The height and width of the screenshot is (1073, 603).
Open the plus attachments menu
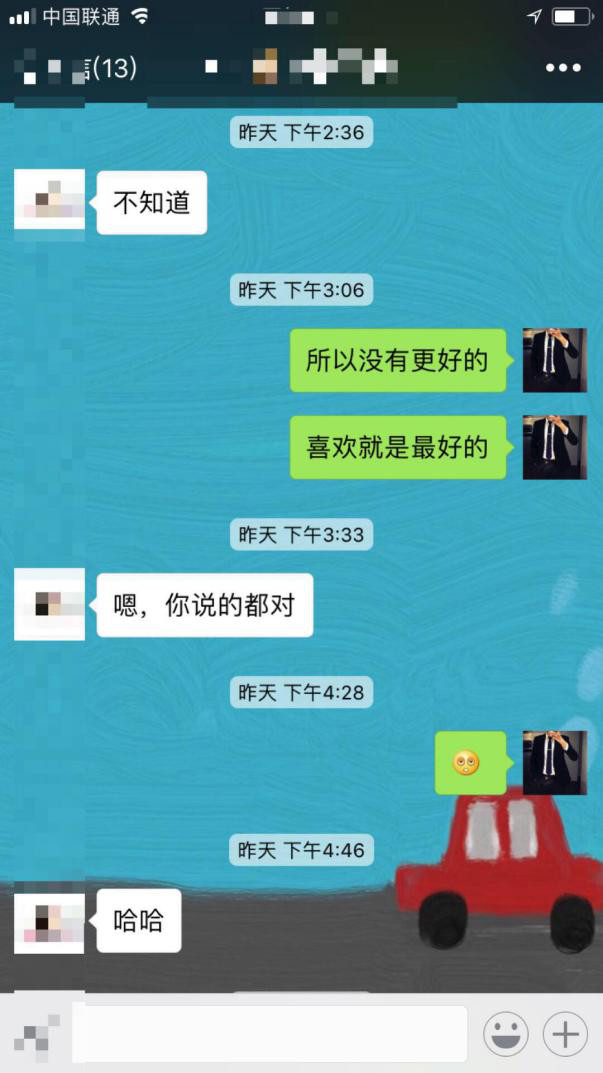click(565, 1033)
